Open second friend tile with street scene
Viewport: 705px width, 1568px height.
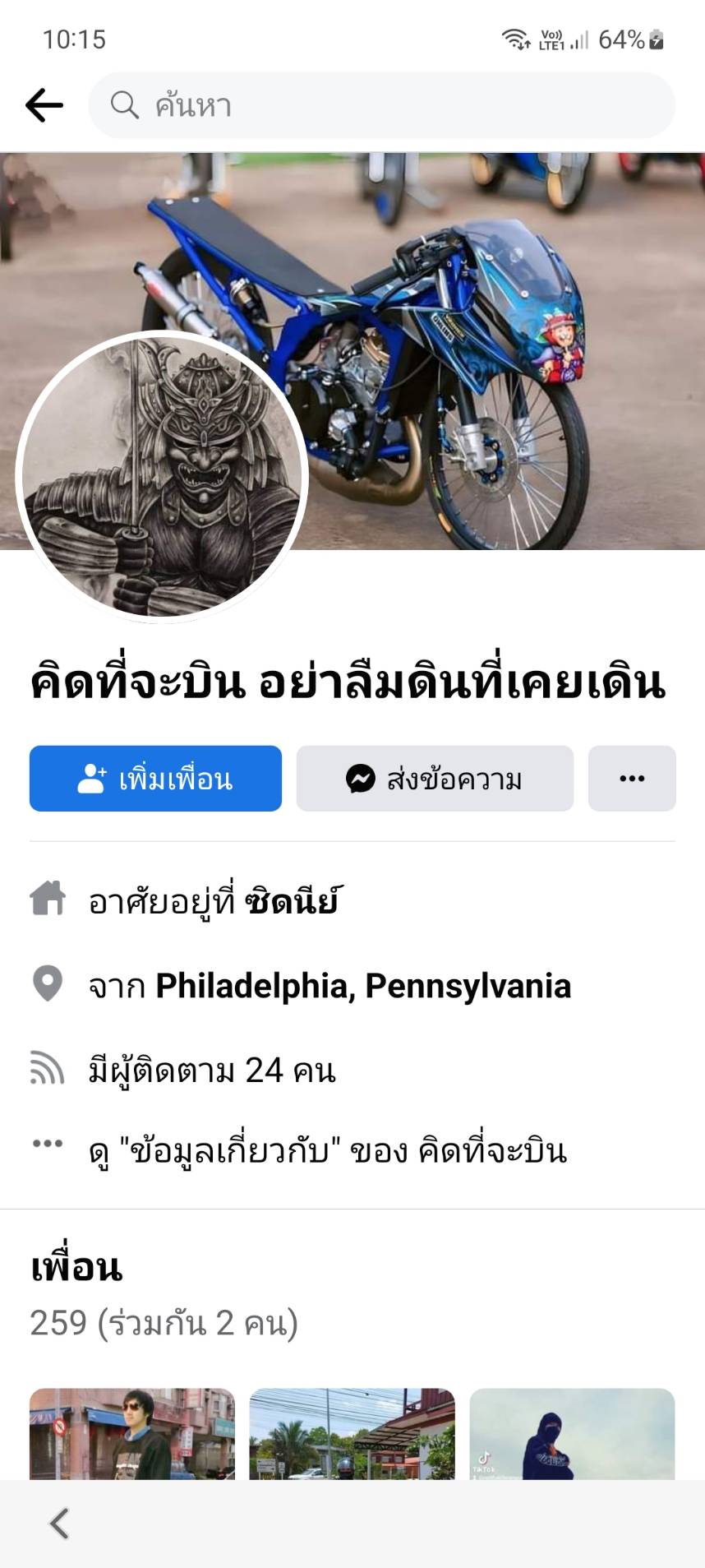[352, 1433]
